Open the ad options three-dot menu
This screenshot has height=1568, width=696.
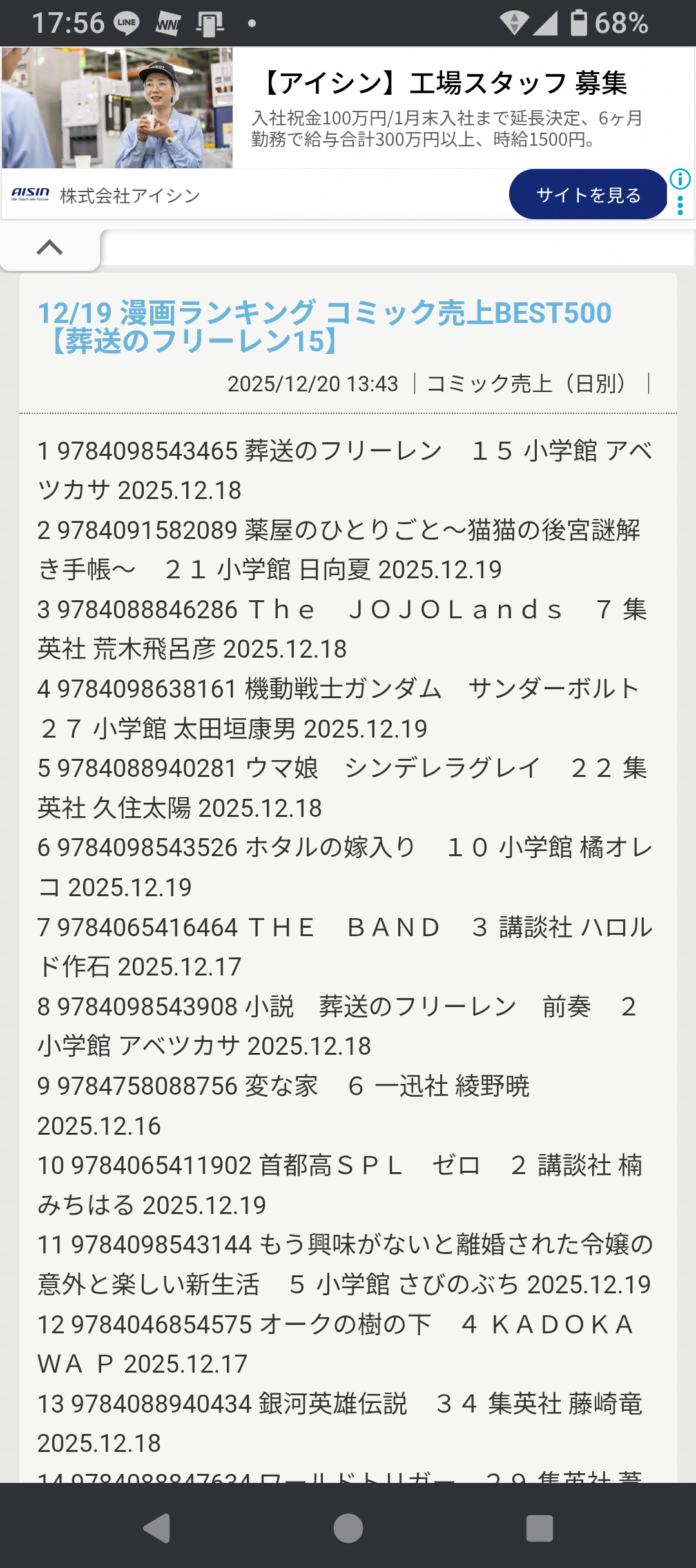680,206
